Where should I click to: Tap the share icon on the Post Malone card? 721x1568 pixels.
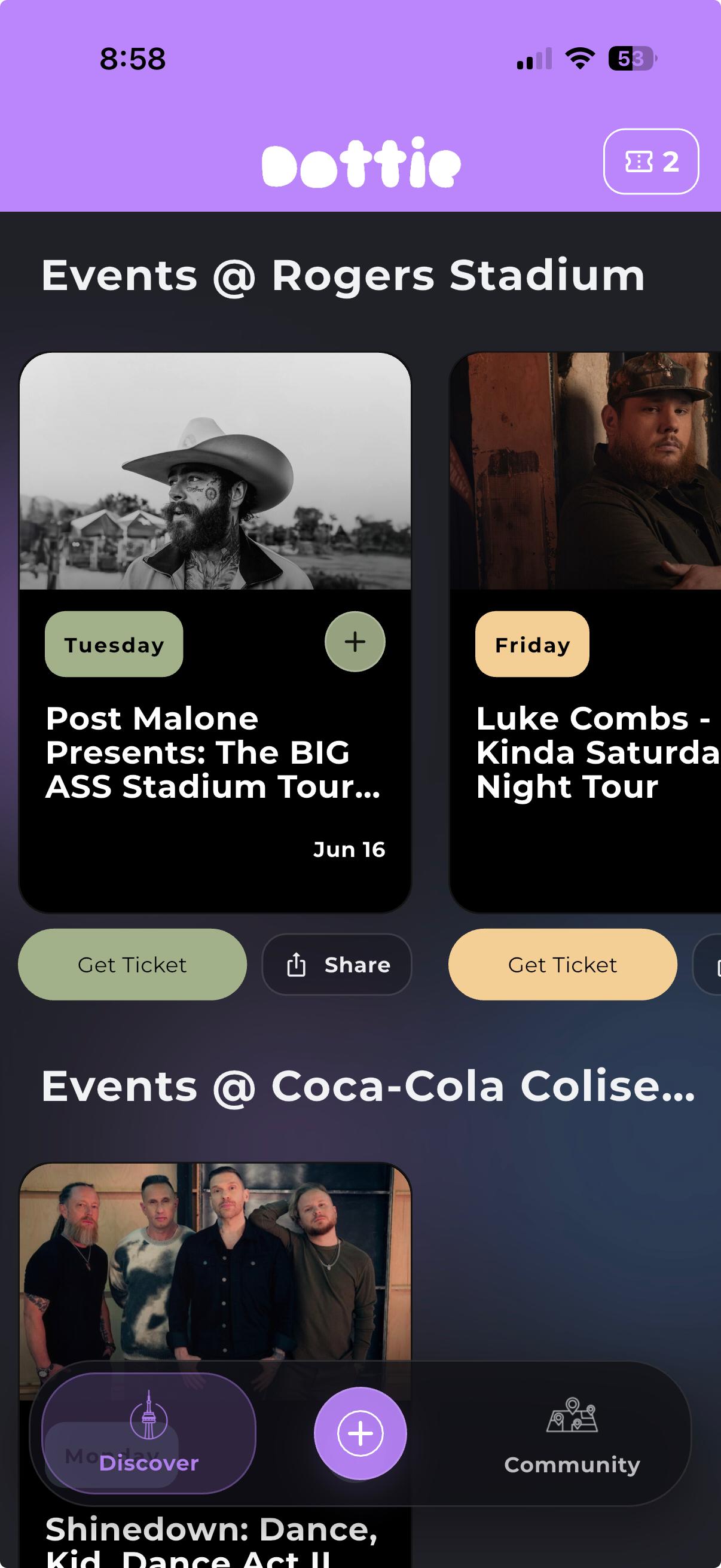tap(297, 964)
